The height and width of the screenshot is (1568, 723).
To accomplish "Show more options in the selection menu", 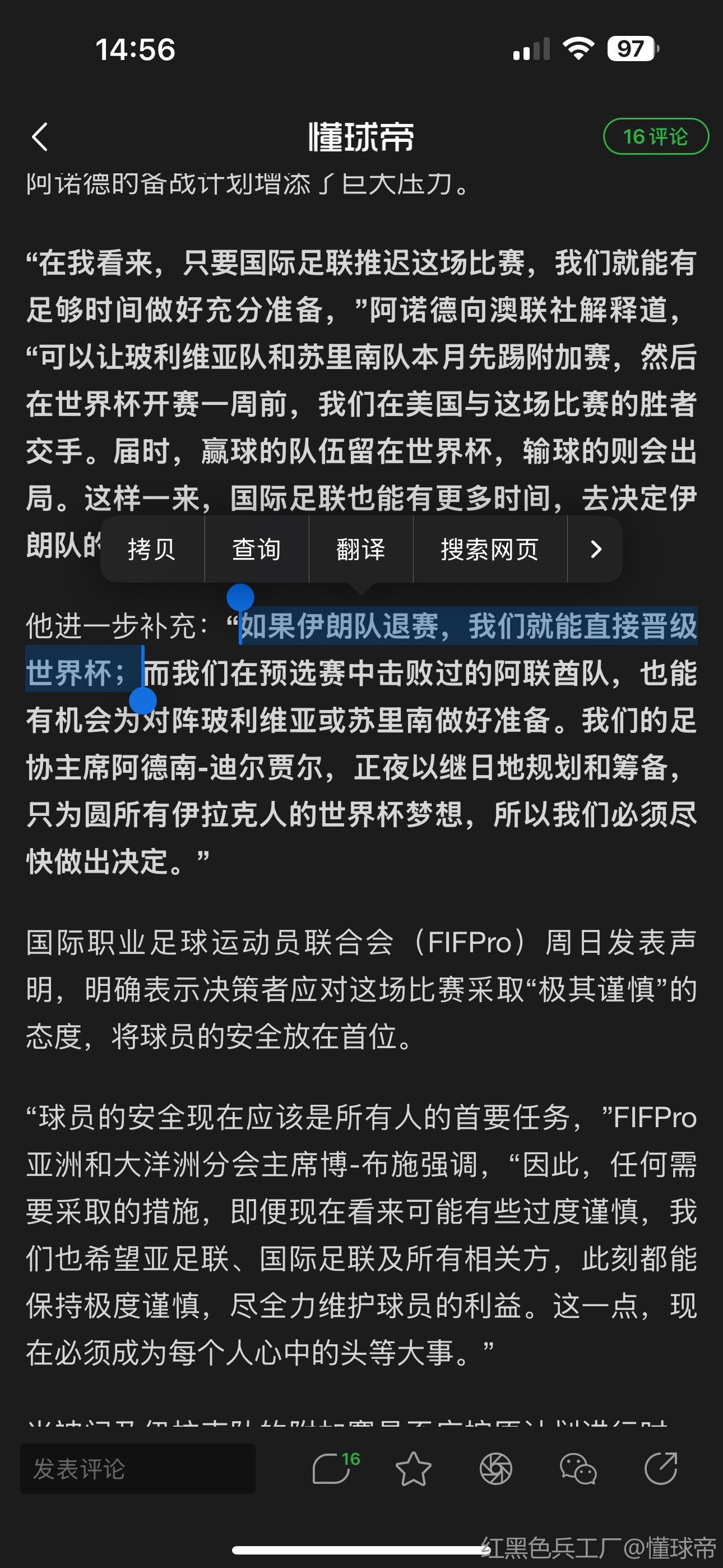I will (x=596, y=549).
